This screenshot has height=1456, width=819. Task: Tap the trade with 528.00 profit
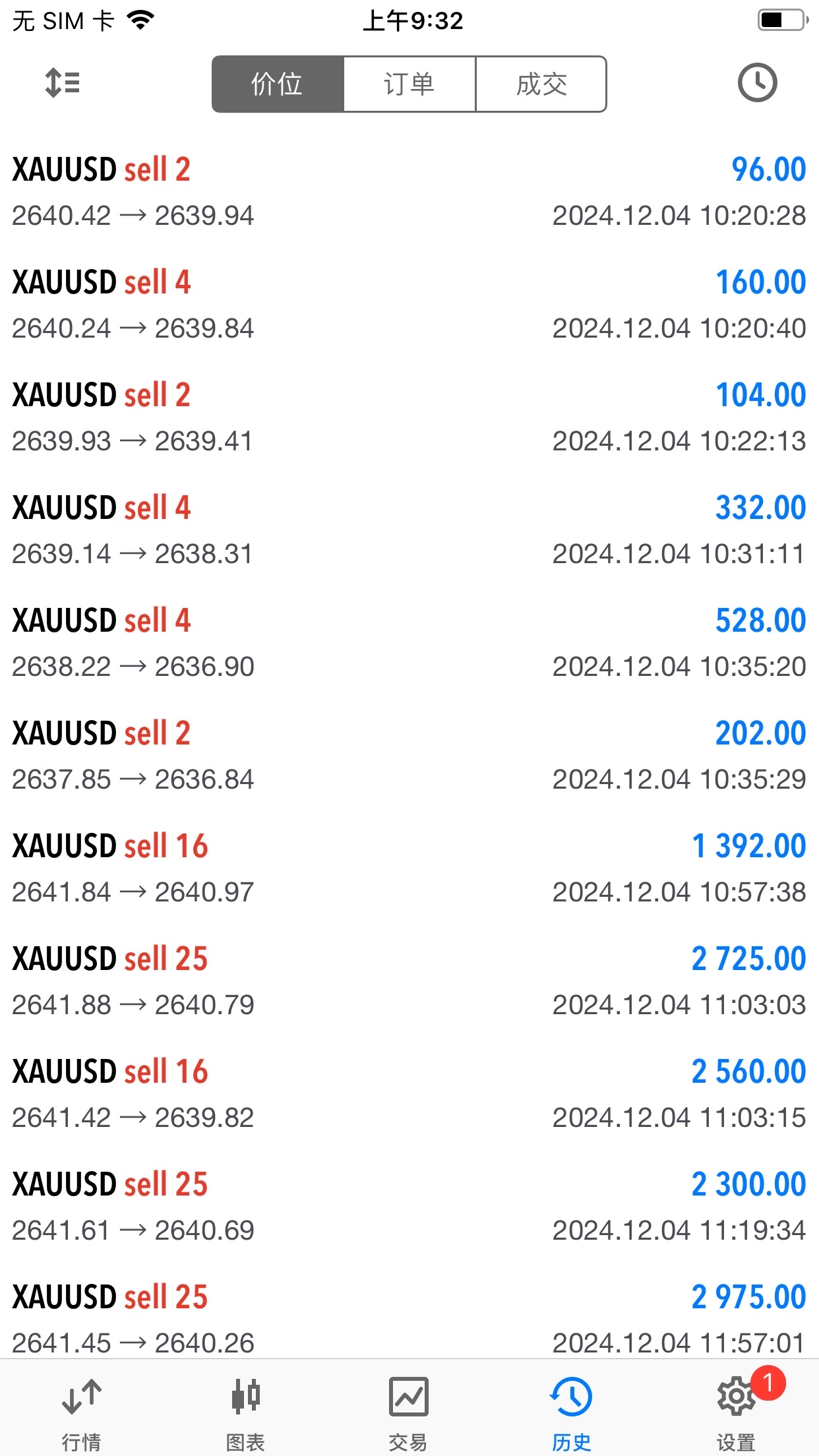[x=409, y=643]
